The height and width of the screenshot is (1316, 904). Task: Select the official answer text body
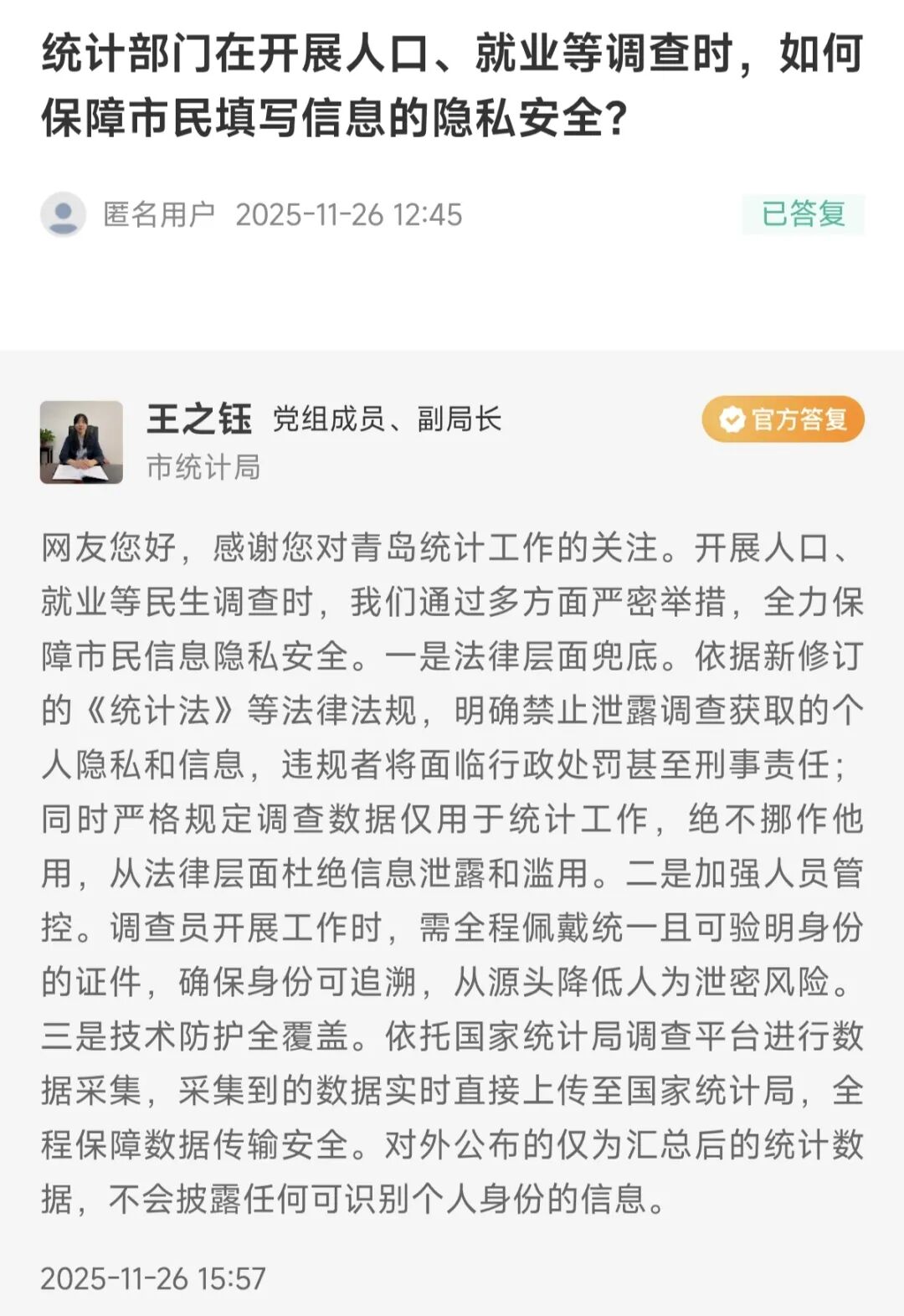pyautogui.click(x=452, y=879)
